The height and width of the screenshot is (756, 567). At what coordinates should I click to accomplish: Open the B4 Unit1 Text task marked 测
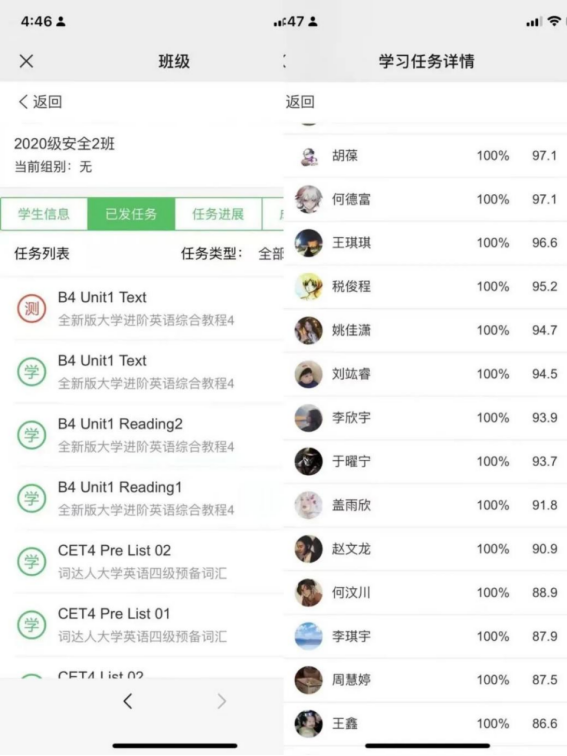click(x=142, y=308)
